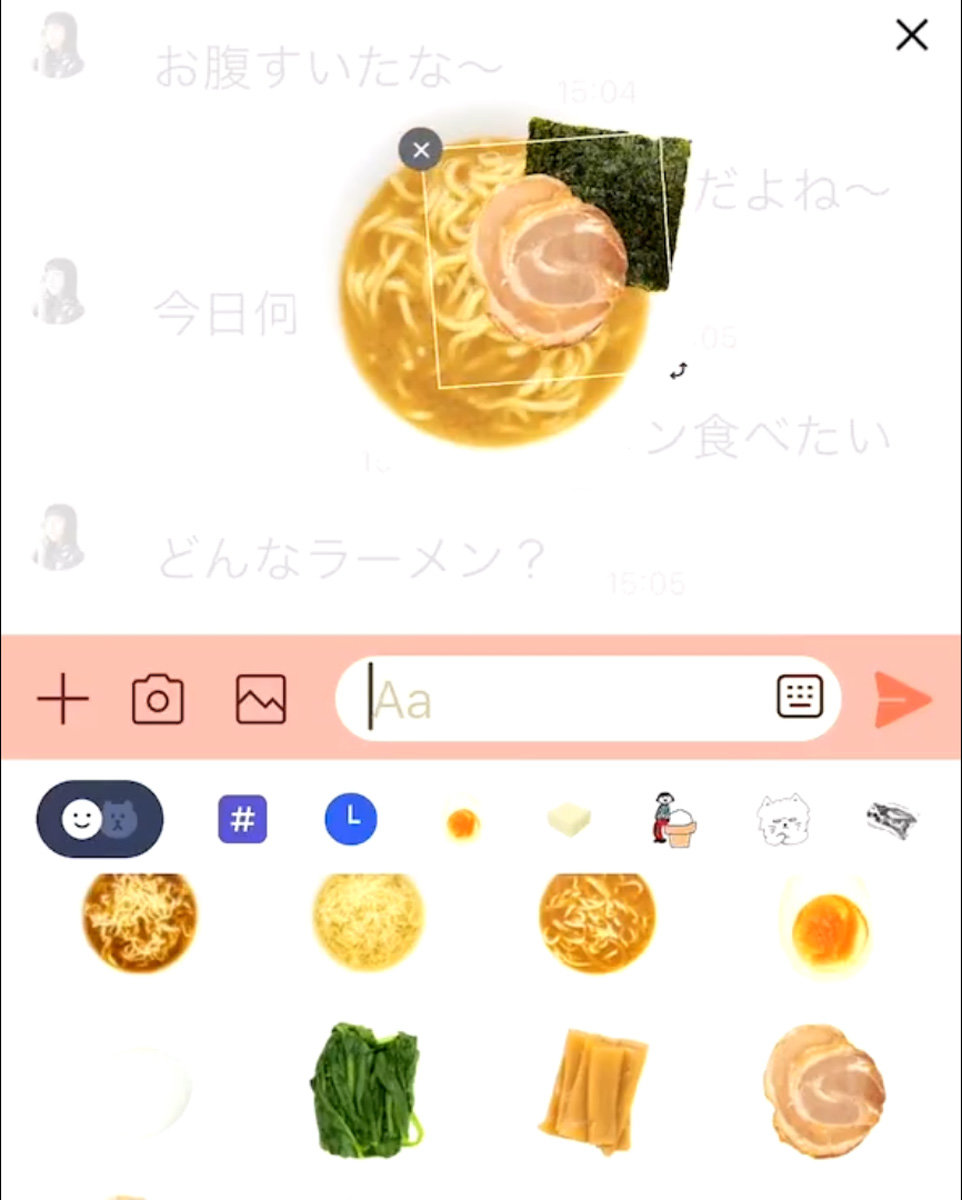Add the plain noodles sticker
This screenshot has width=962, height=1200.
[368, 921]
